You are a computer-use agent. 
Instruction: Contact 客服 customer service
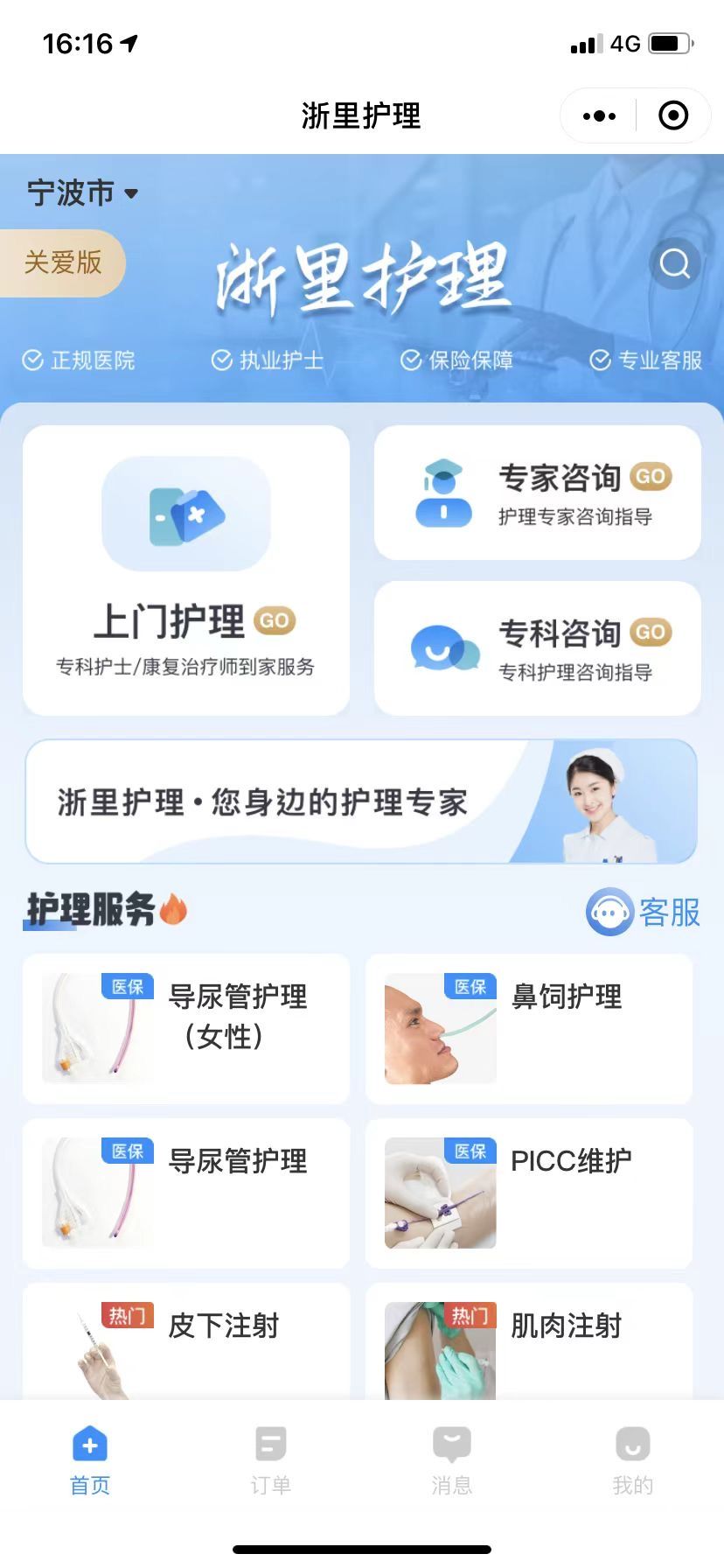[x=644, y=912]
